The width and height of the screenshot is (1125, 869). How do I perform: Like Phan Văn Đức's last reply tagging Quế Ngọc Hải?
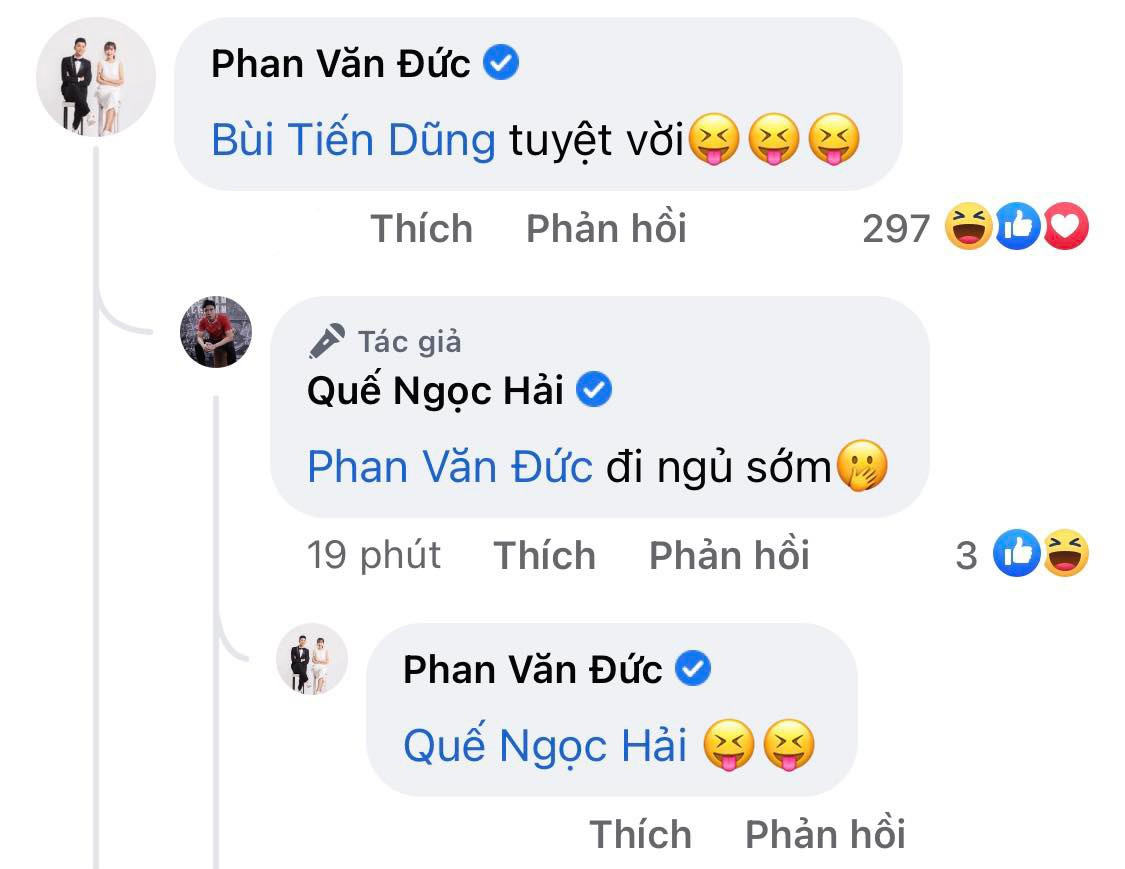point(640,834)
